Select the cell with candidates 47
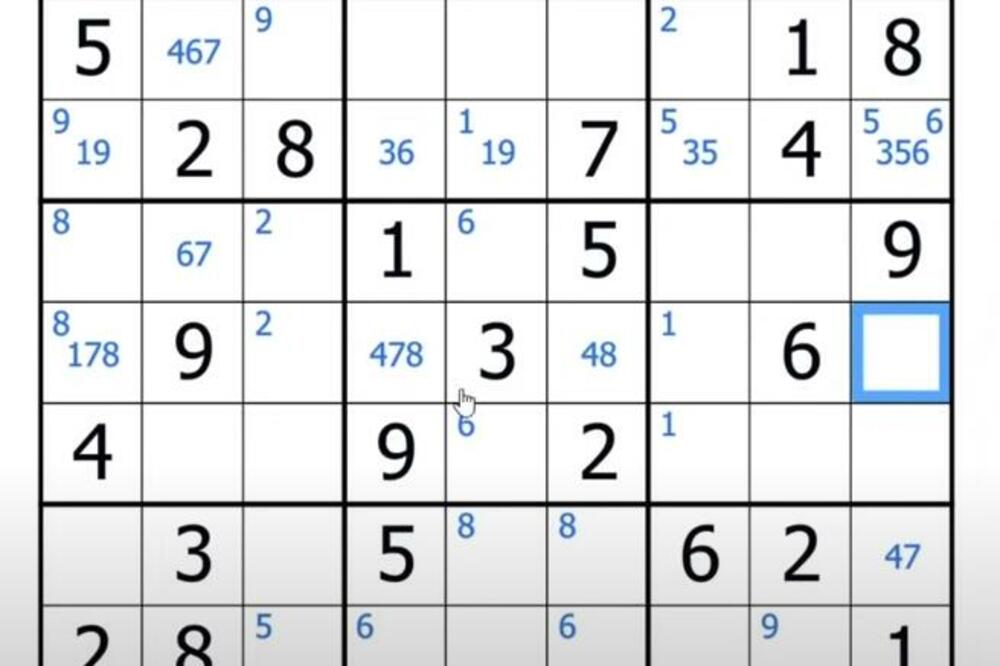 (901, 556)
